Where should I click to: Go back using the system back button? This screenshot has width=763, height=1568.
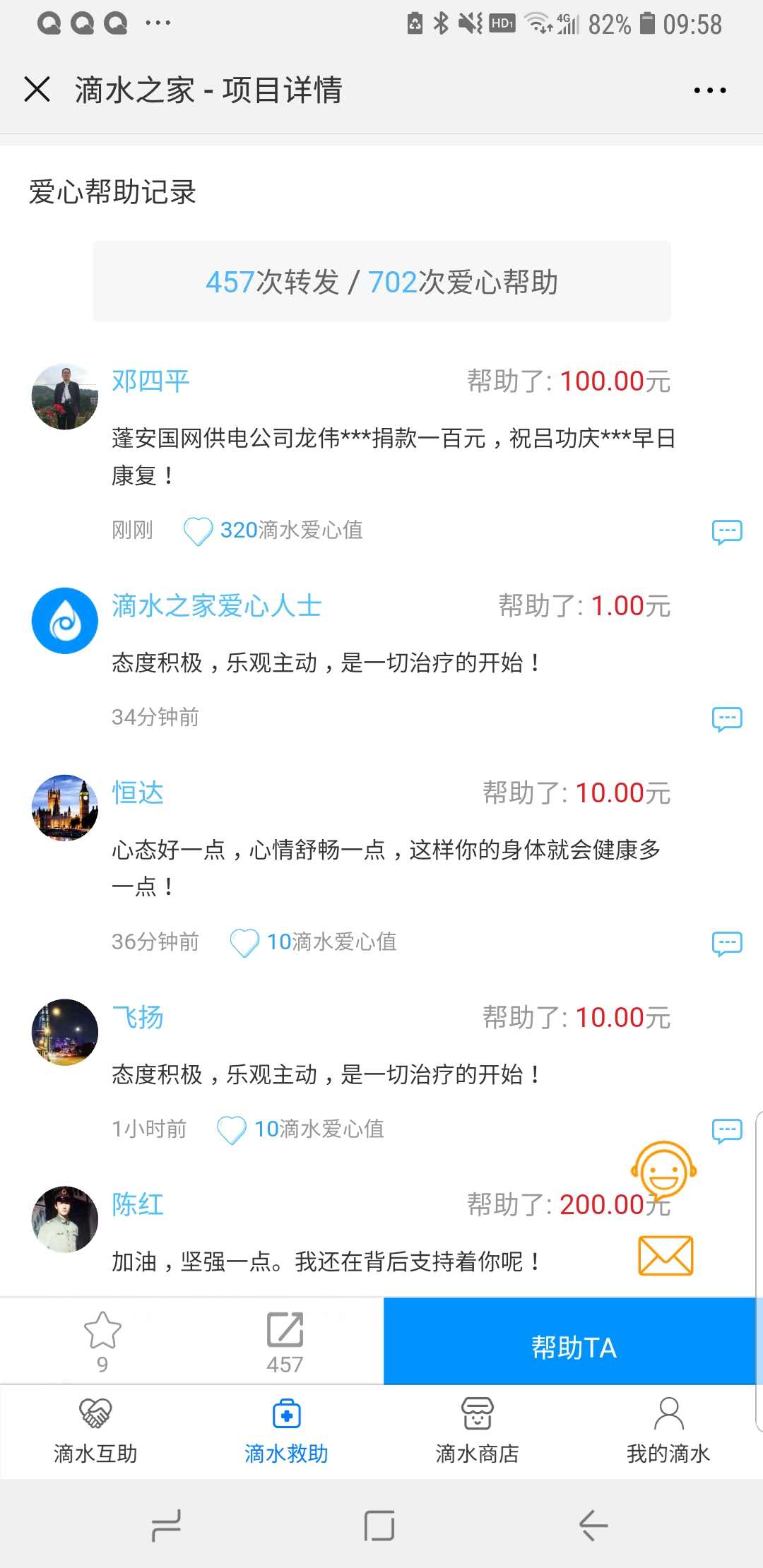pyautogui.click(x=593, y=1526)
